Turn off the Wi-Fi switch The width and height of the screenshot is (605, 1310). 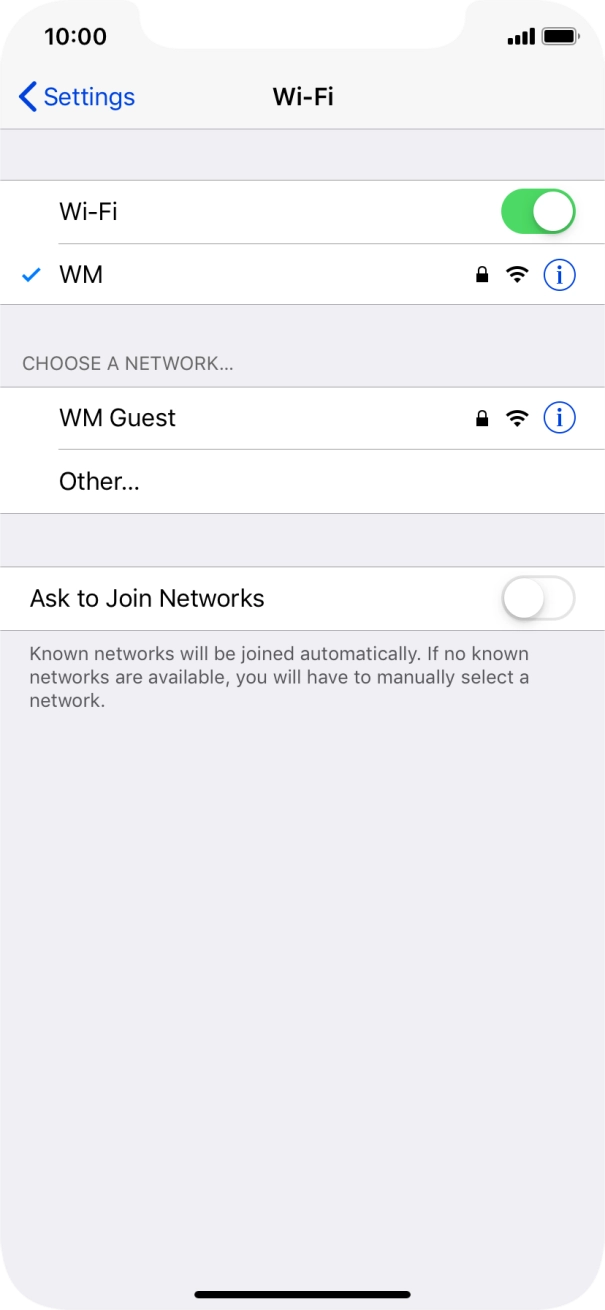[538, 212]
